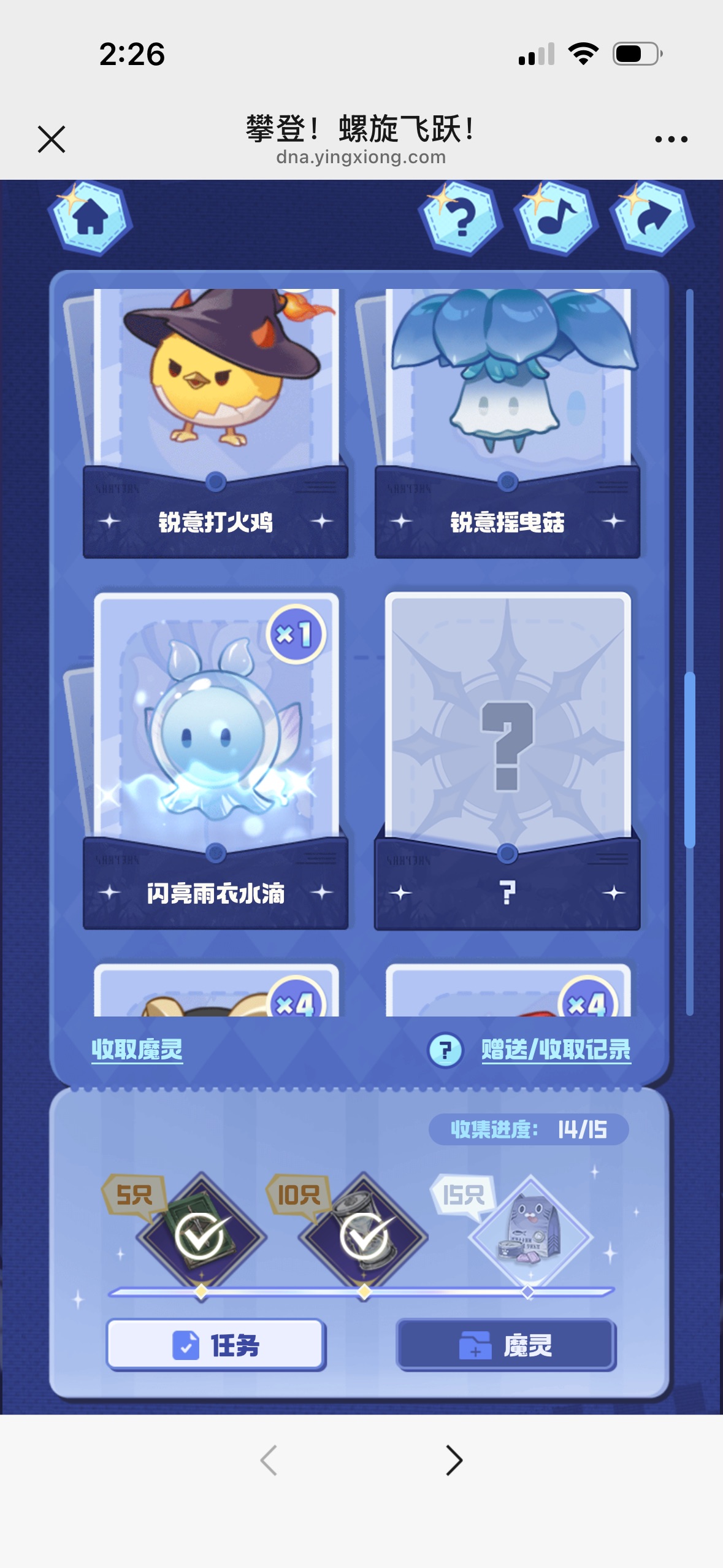Select the locked mystery card
Screen dimensions: 723x1568
pyautogui.click(x=507, y=761)
